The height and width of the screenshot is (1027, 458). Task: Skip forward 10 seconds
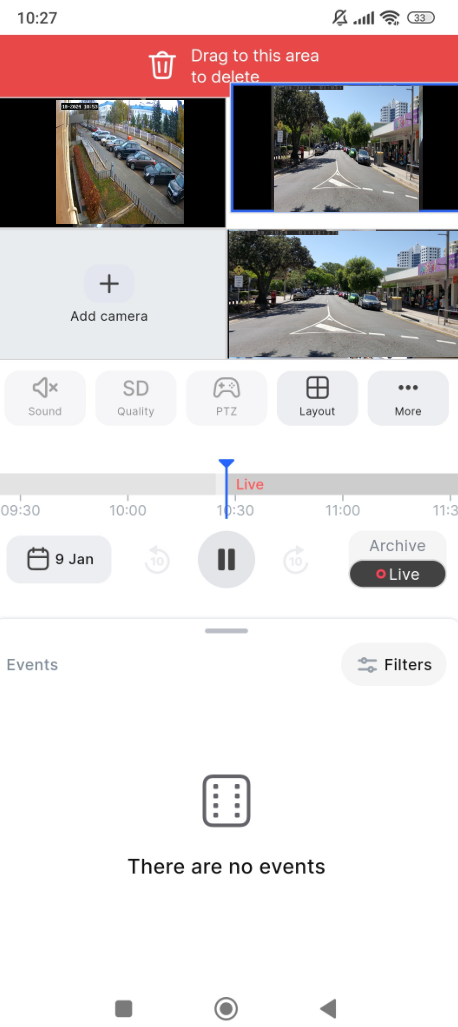(x=296, y=560)
